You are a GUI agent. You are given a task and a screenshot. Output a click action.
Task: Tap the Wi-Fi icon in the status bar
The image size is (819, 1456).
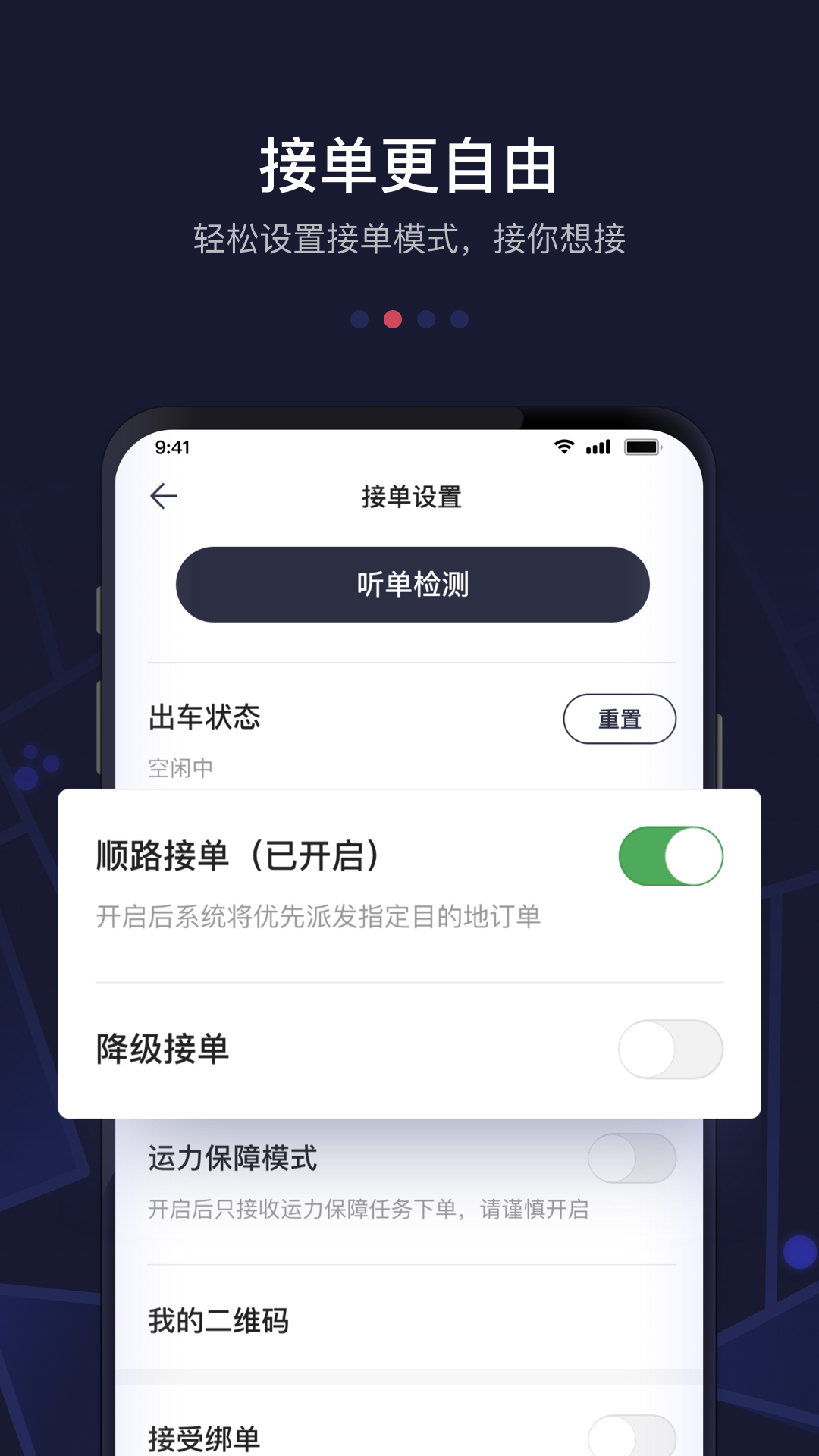(563, 447)
